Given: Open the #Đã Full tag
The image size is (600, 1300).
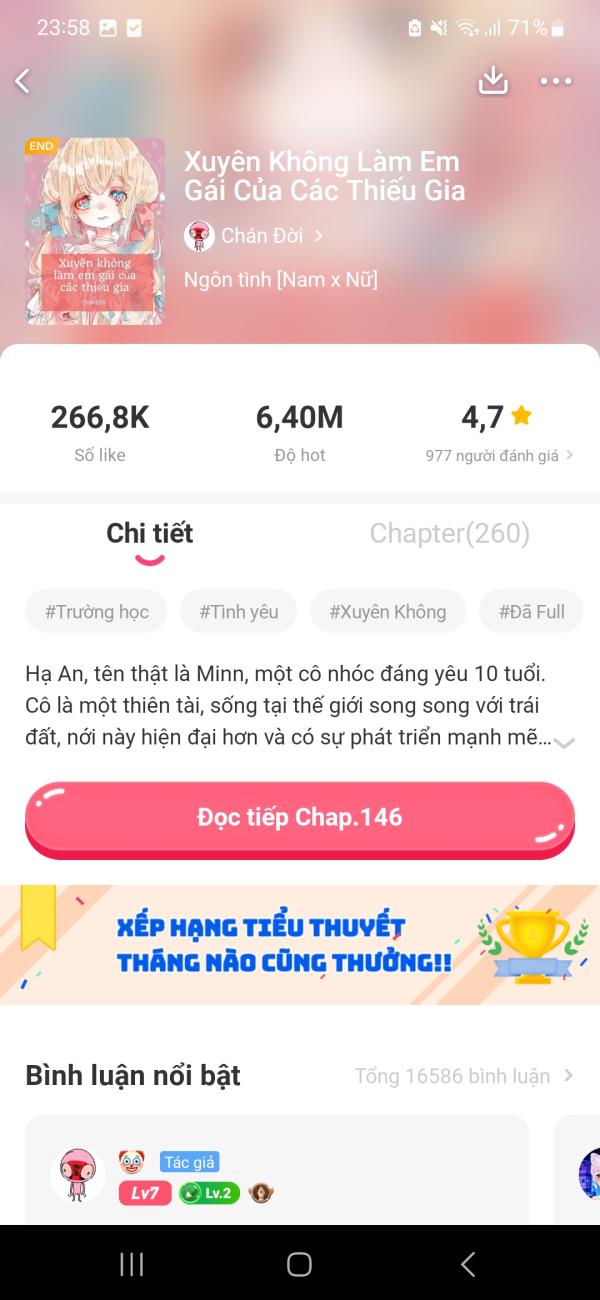Looking at the screenshot, I should (x=537, y=611).
